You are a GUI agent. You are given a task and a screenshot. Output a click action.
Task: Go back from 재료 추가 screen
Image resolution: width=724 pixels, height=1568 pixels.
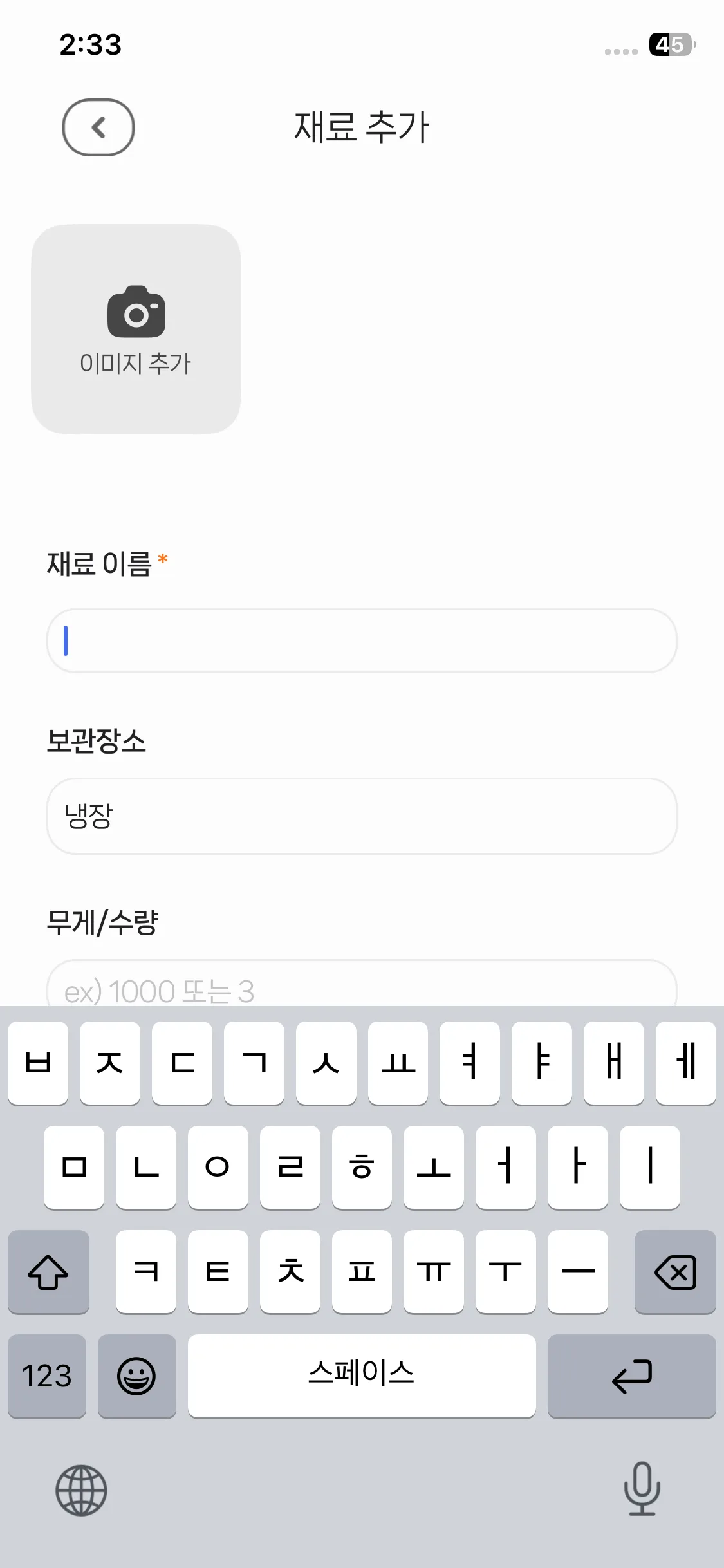tap(98, 127)
